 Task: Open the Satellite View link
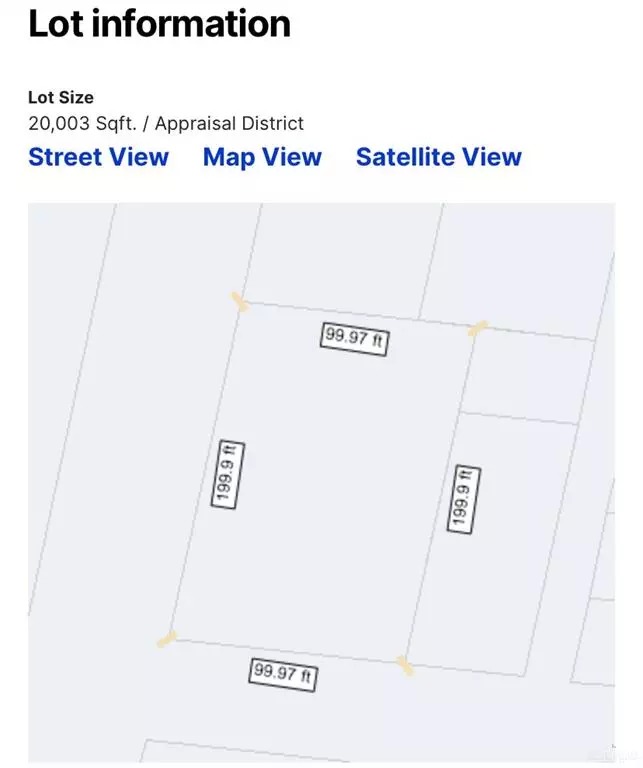[x=438, y=157]
